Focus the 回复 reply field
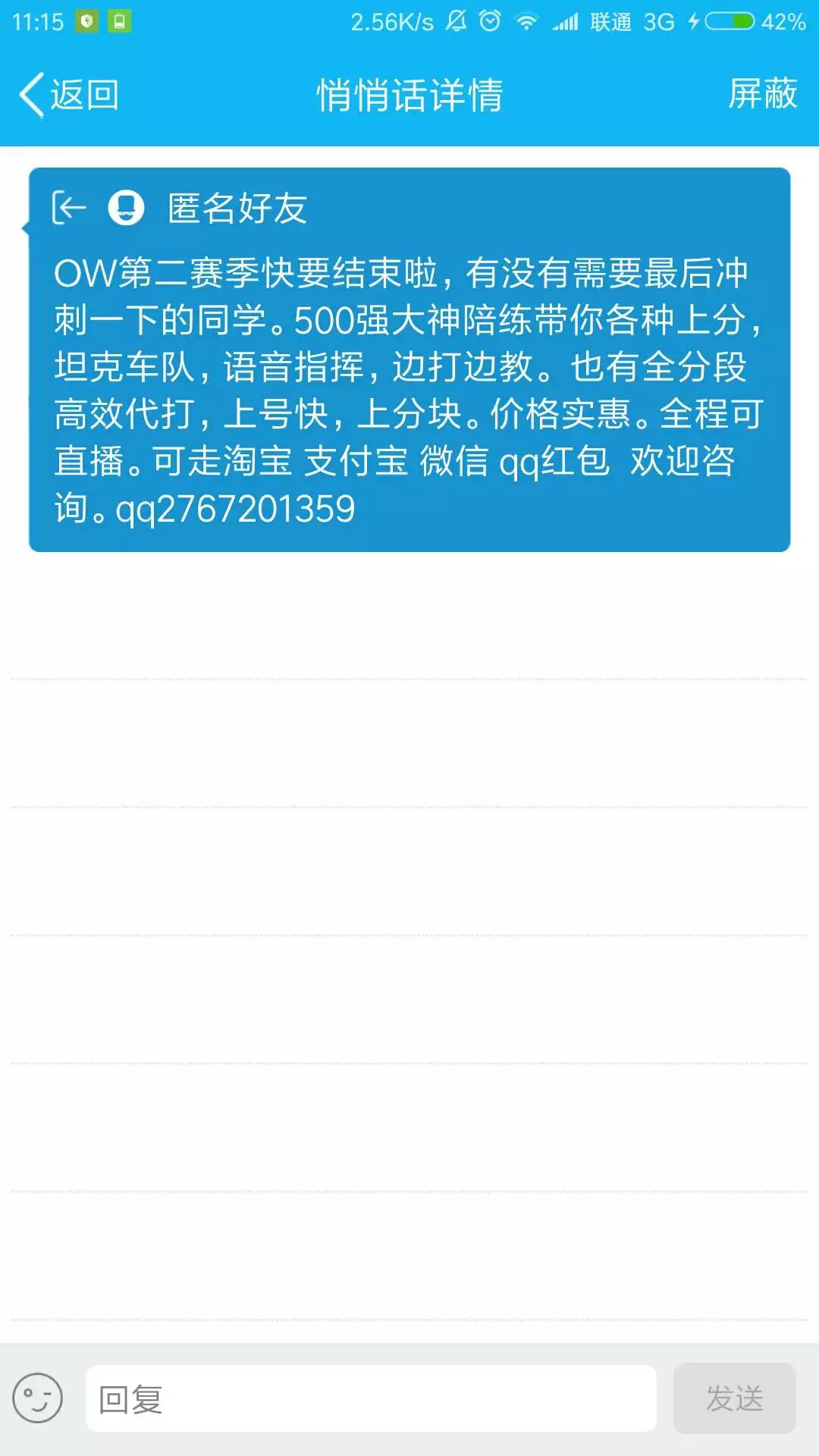The height and width of the screenshot is (1456, 819). point(371,1398)
